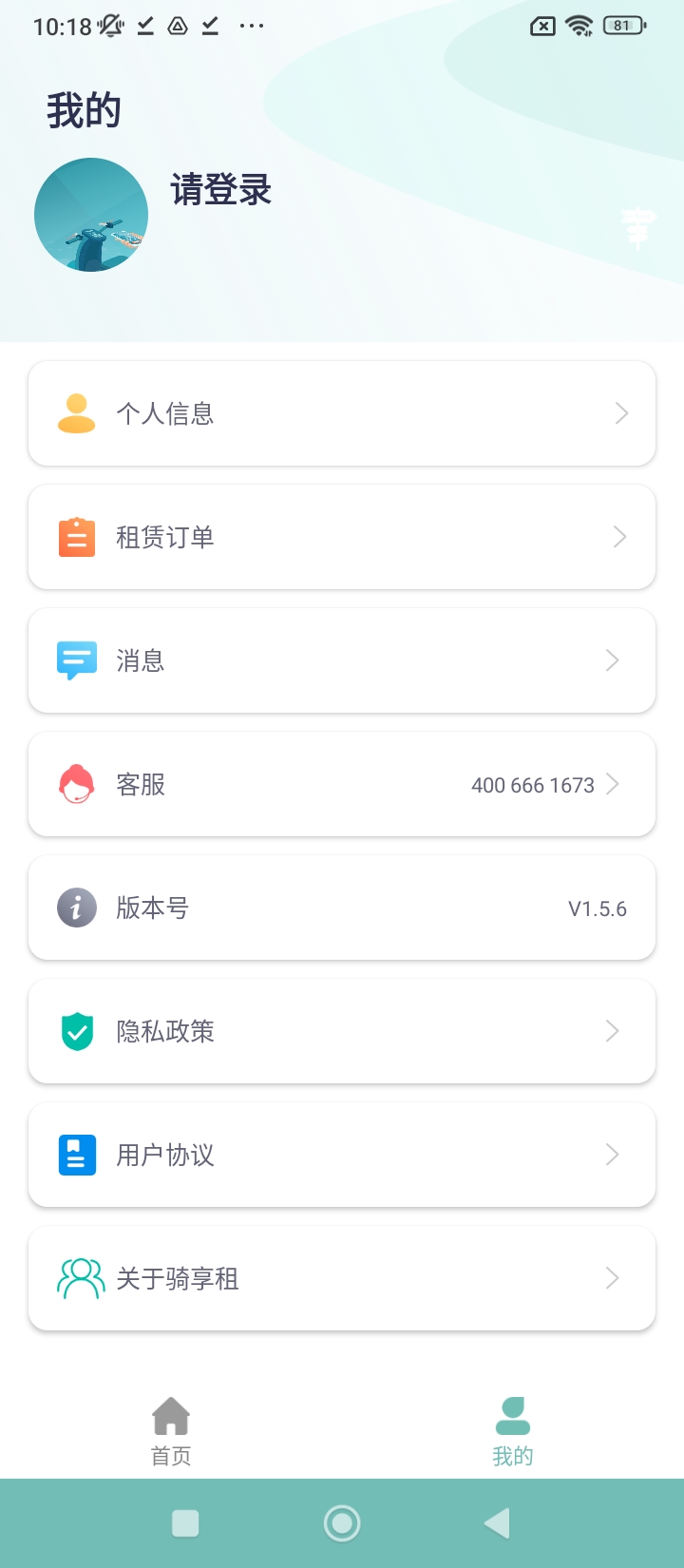684x1568 pixels.
Task: Tap the system home button
Action: 342,1523
